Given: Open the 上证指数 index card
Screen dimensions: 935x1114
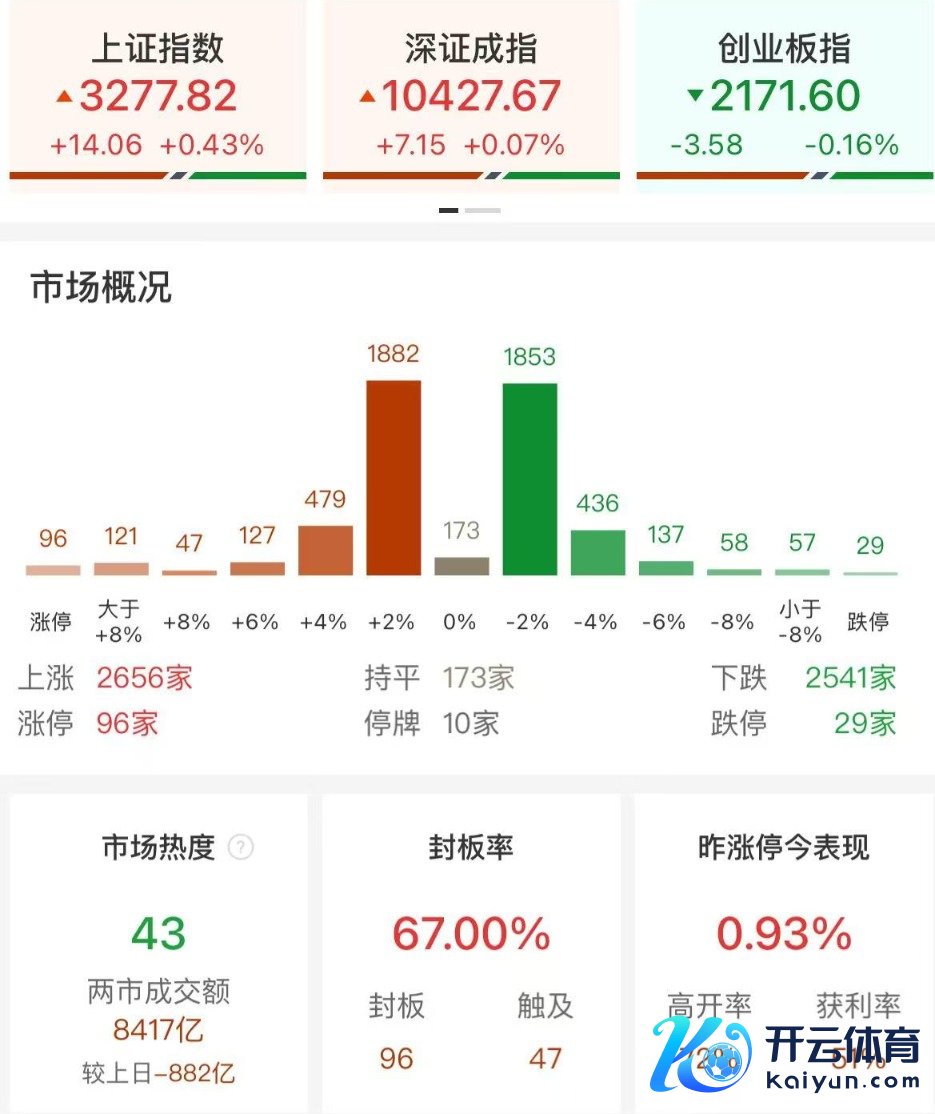Looking at the screenshot, I should (157, 95).
